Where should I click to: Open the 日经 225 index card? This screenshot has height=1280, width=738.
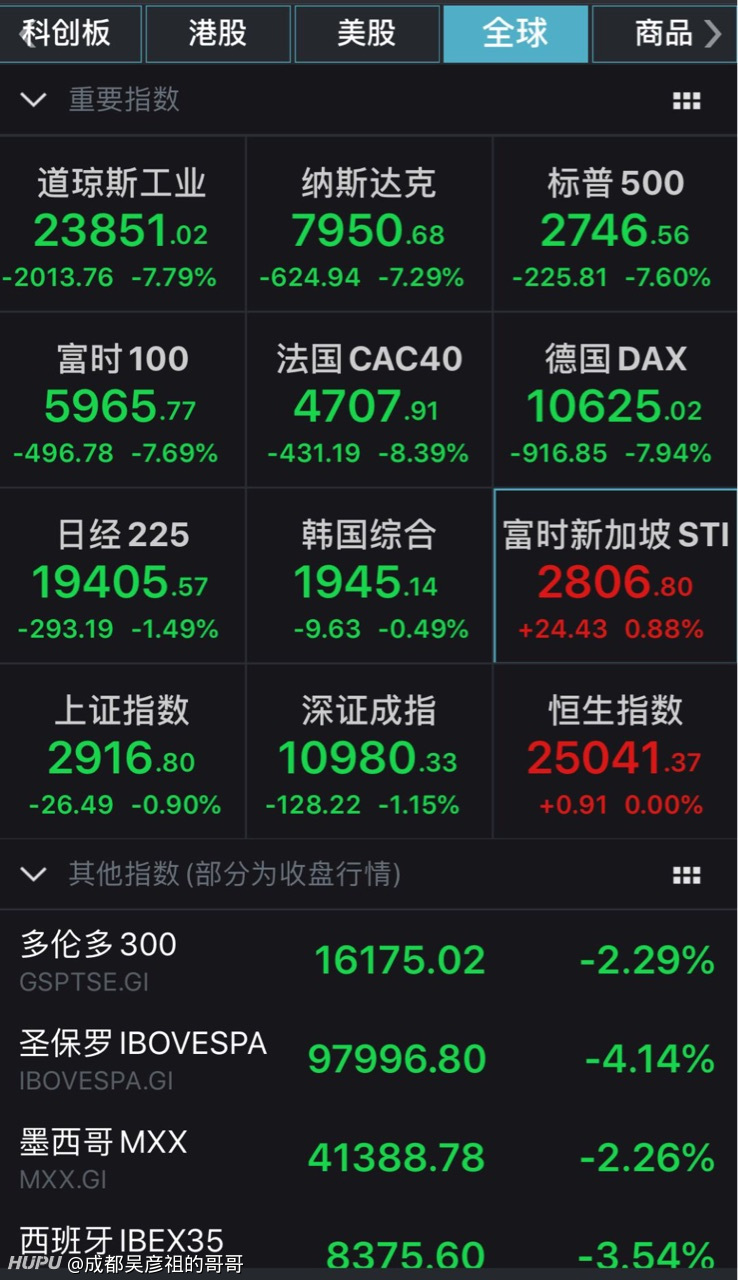coord(123,576)
